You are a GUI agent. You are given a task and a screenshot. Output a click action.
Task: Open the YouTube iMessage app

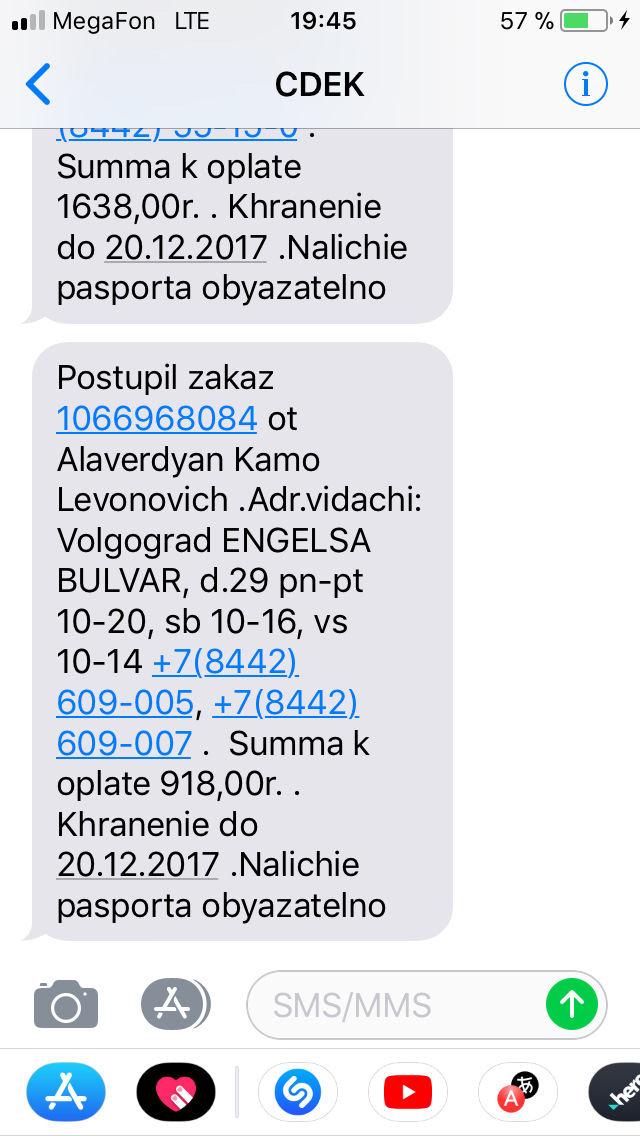click(x=407, y=1092)
